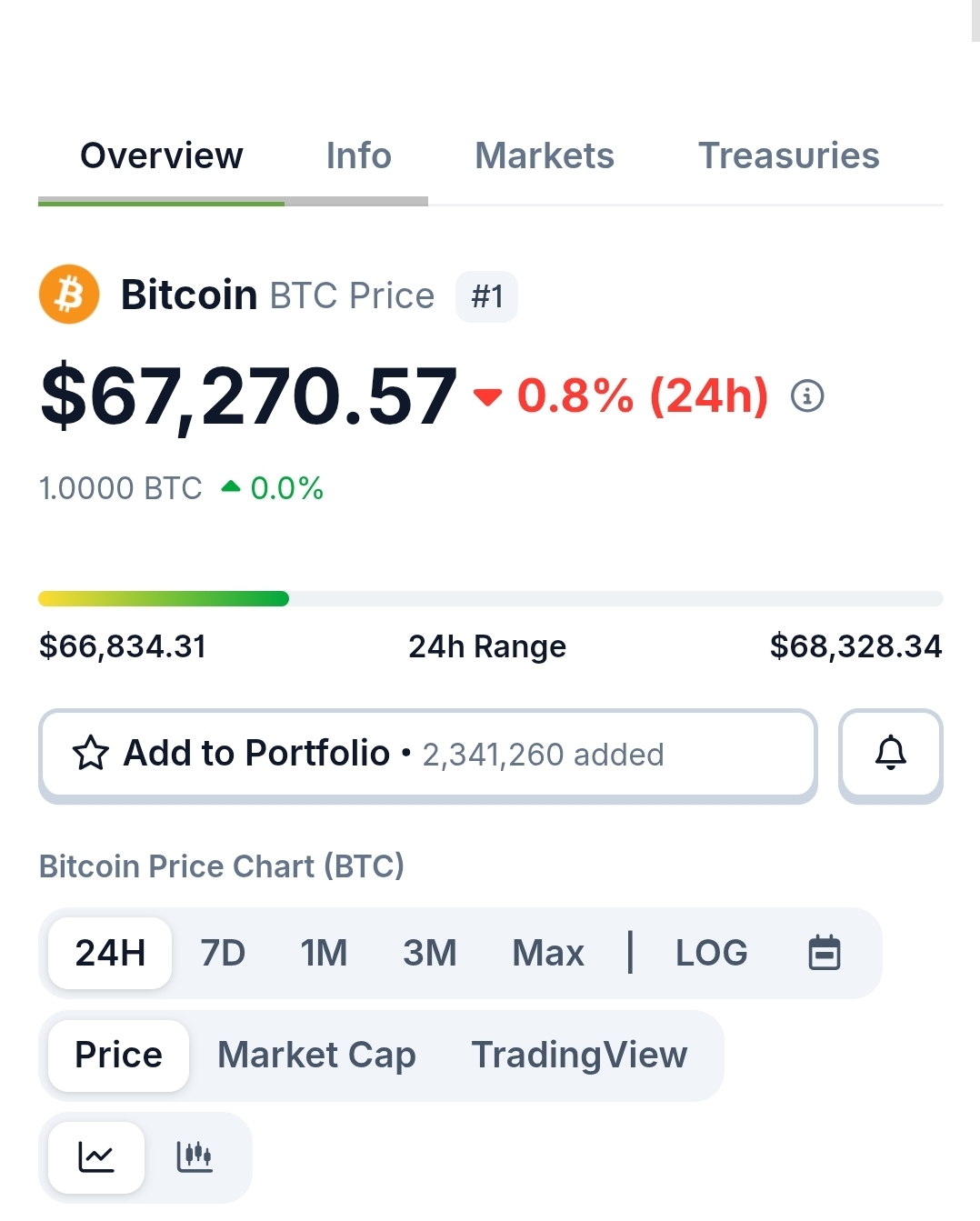Select the line chart icon
The height and width of the screenshot is (1221, 980).
coord(96,1156)
